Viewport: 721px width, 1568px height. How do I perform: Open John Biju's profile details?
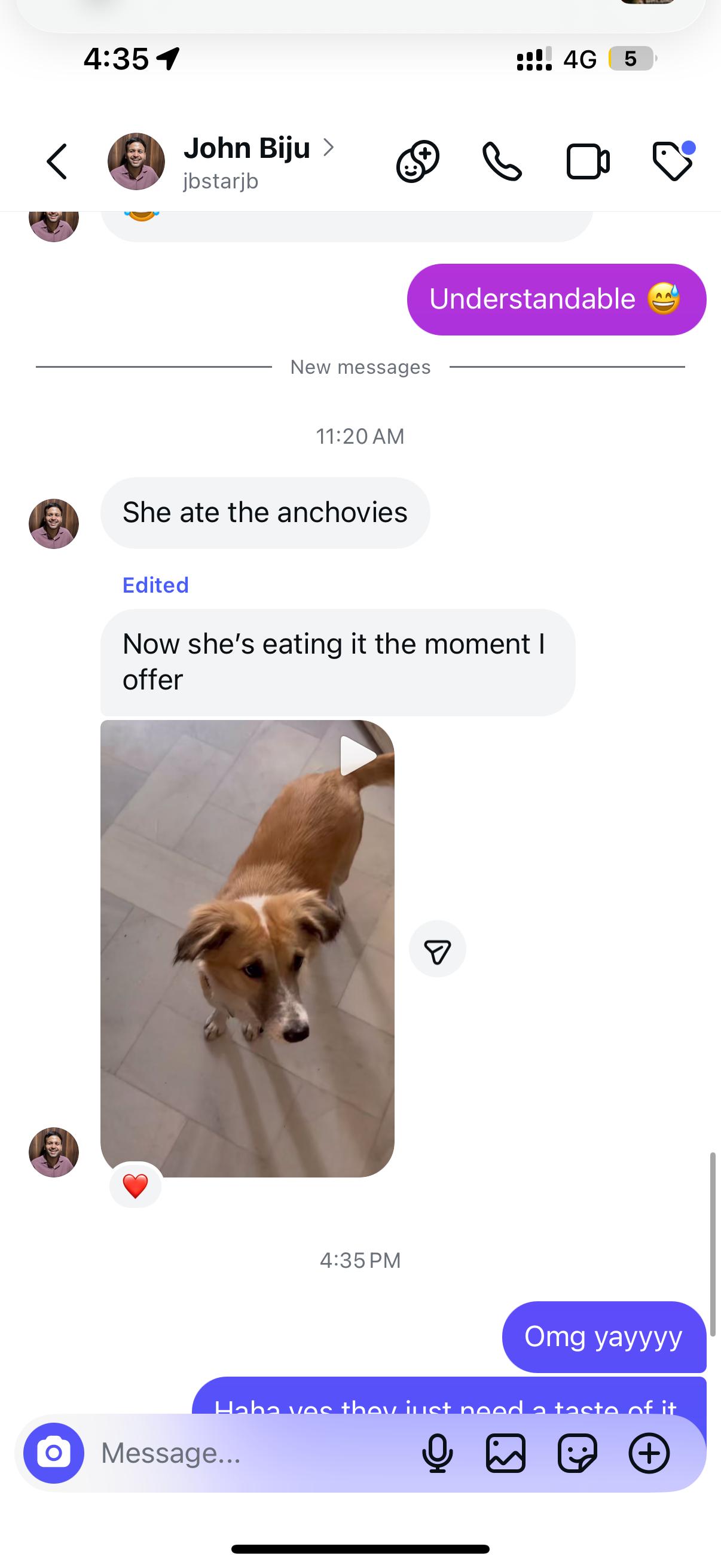tap(246, 161)
